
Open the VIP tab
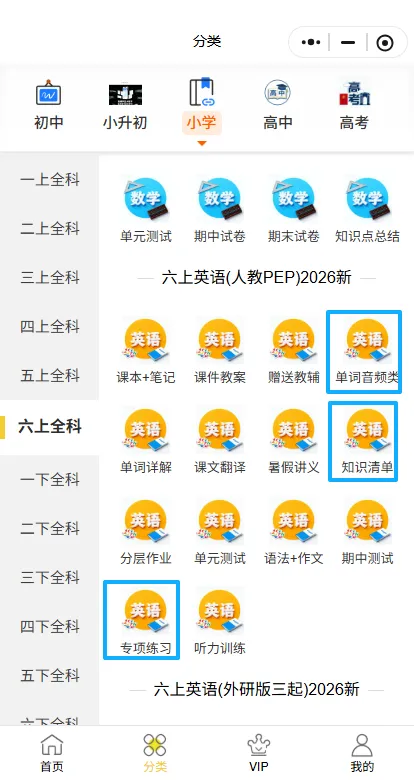click(x=259, y=753)
